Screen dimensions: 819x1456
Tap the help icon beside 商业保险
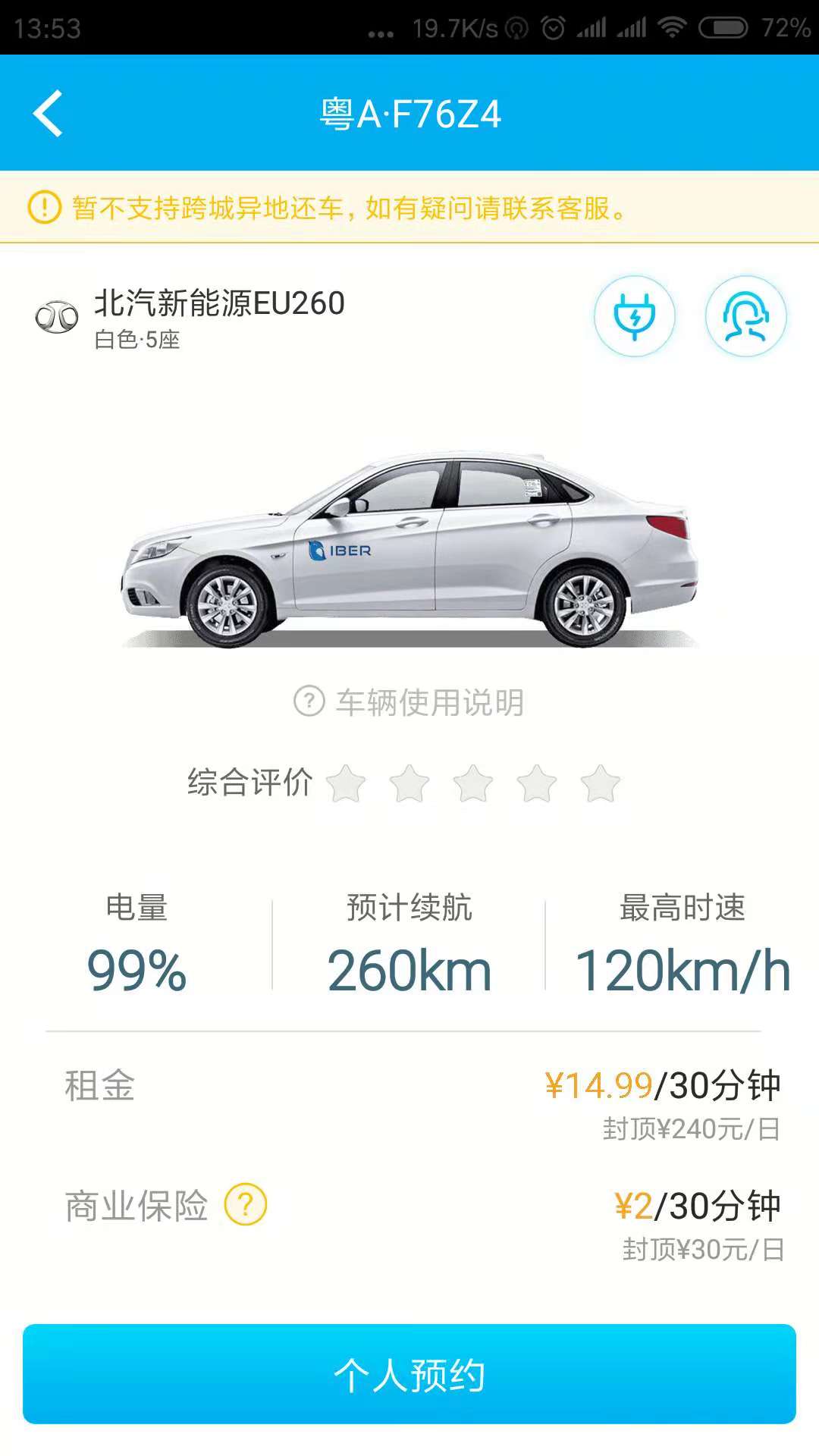246,1204
